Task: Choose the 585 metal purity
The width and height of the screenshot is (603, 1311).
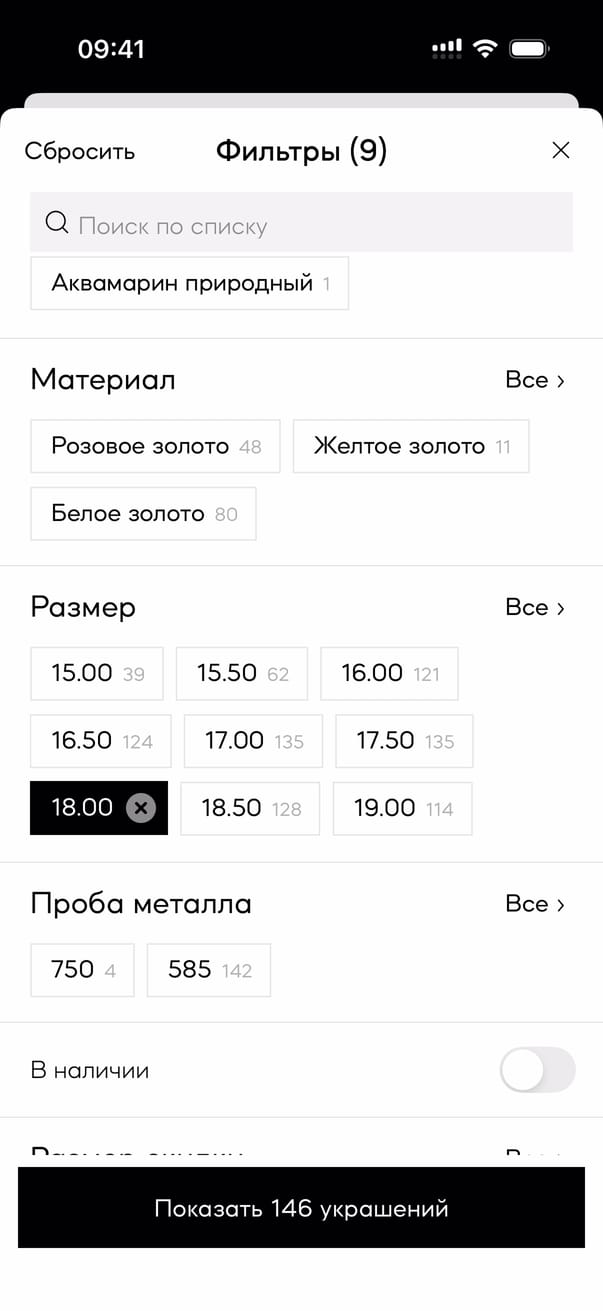Action: click(208, 970)
